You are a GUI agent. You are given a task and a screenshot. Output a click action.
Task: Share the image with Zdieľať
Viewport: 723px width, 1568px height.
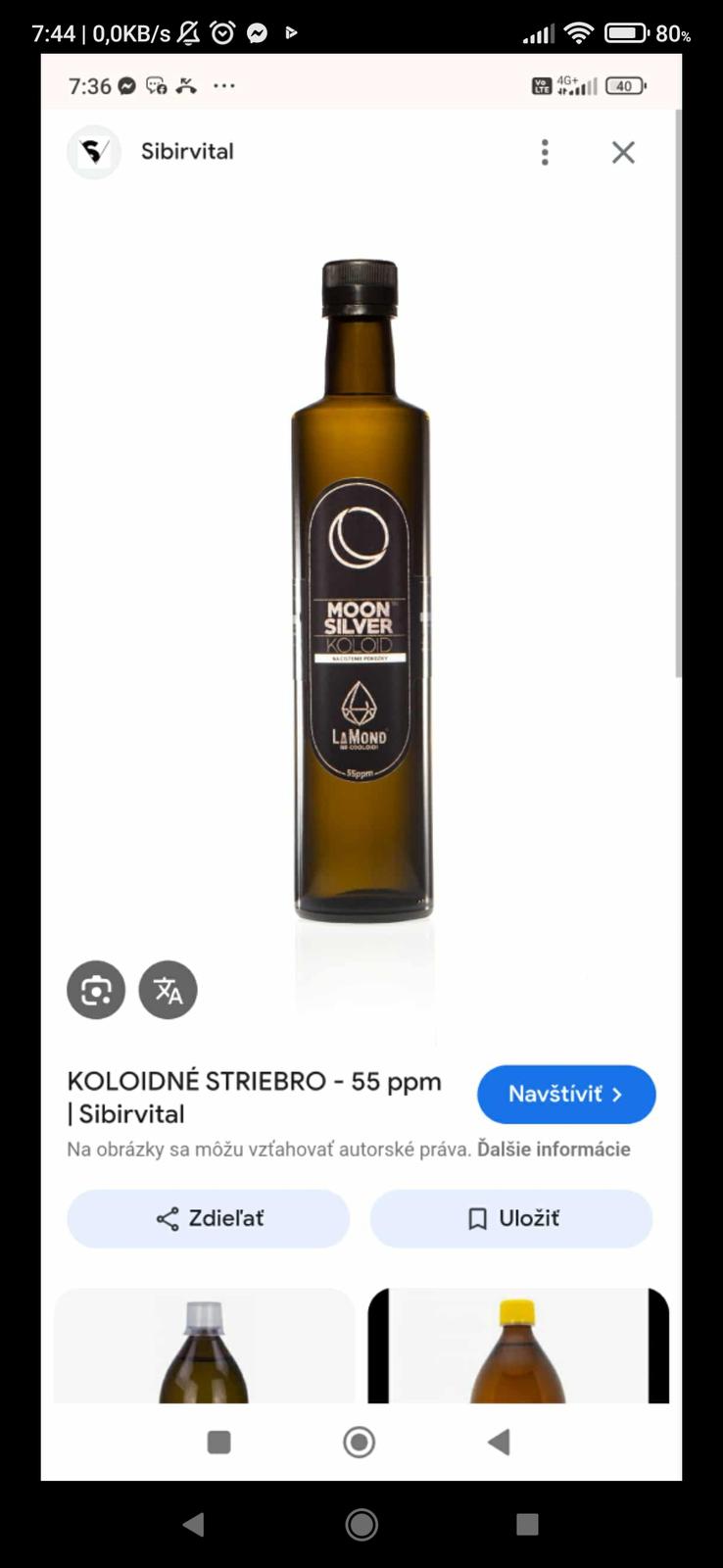coord(209,1218)
